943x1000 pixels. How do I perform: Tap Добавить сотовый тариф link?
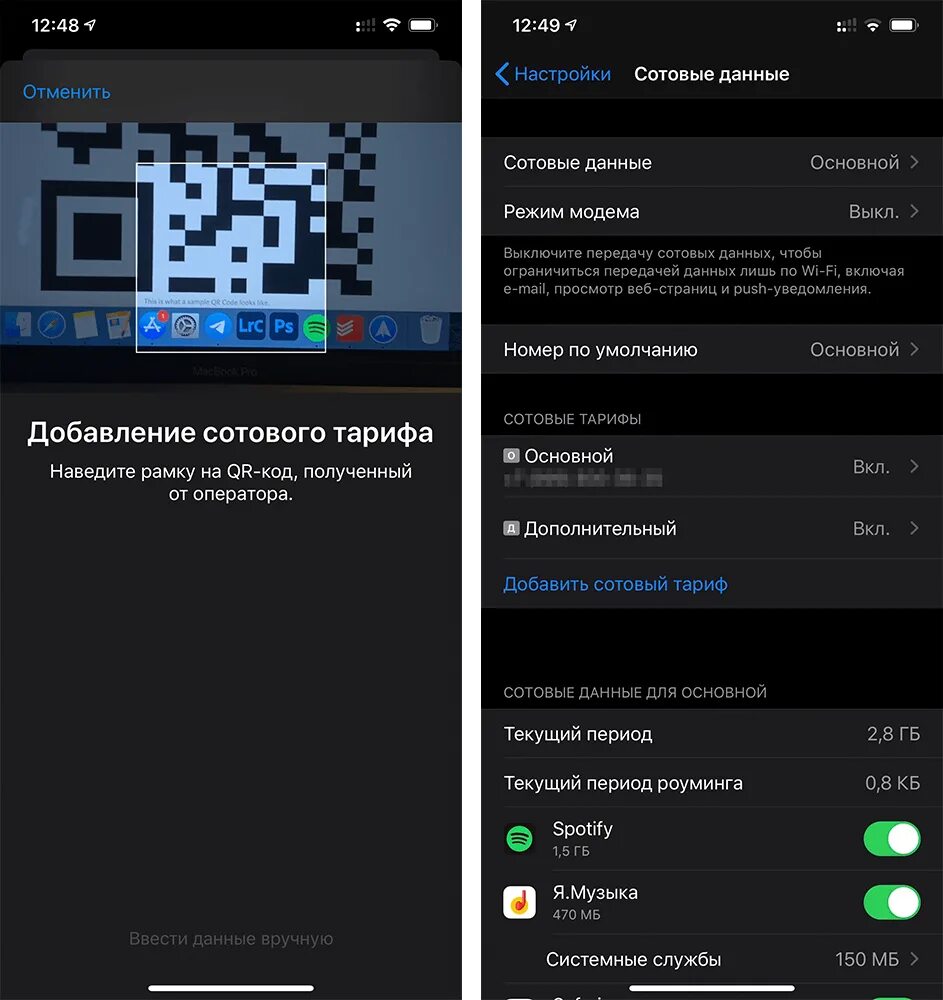pyautogui.click(x=615, y=584)
